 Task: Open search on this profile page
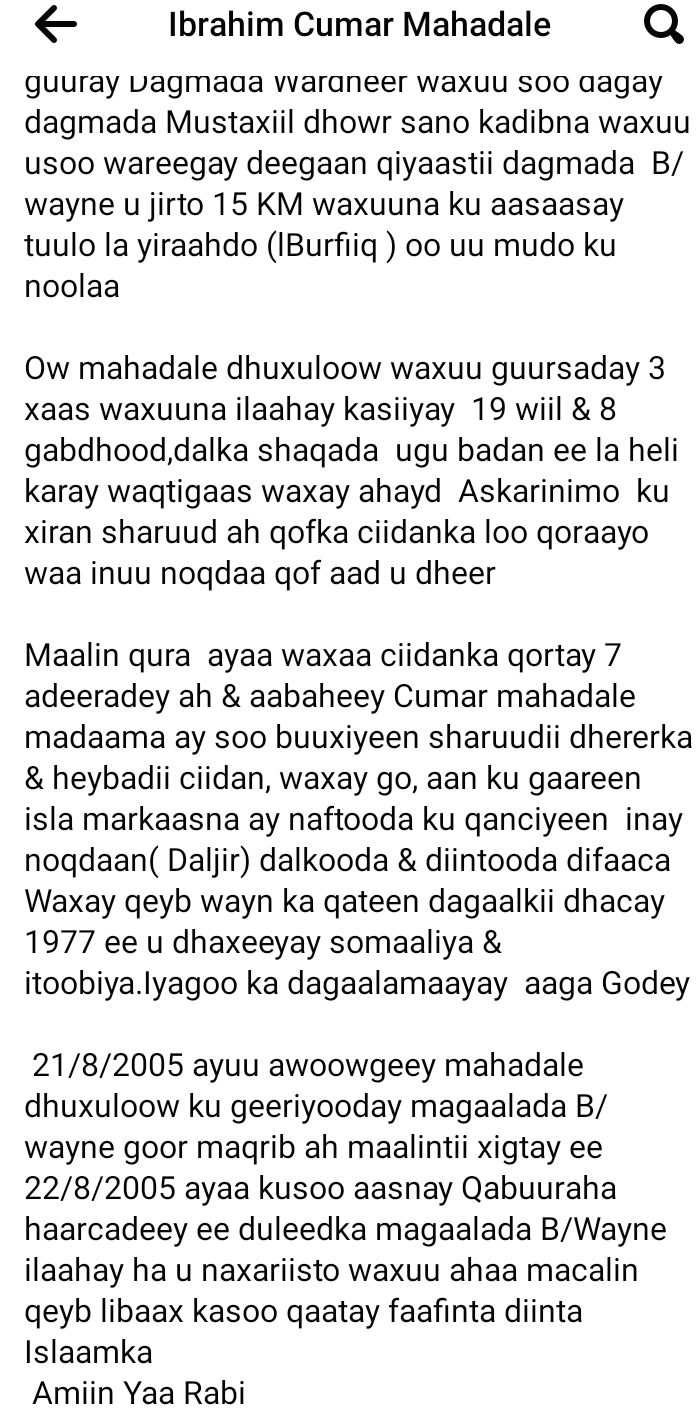[662, 26]
